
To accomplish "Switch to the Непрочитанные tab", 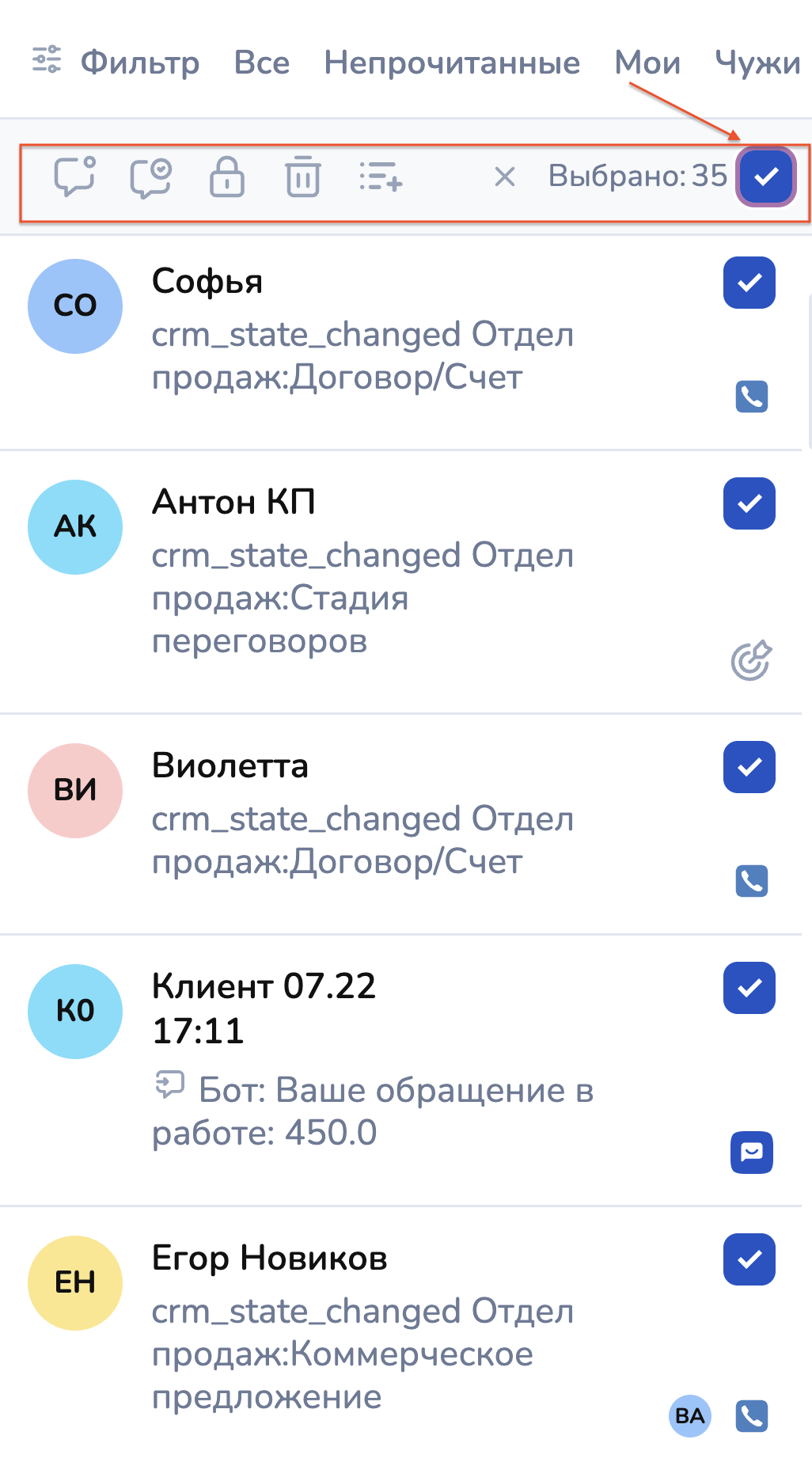I will coord(452,62).
